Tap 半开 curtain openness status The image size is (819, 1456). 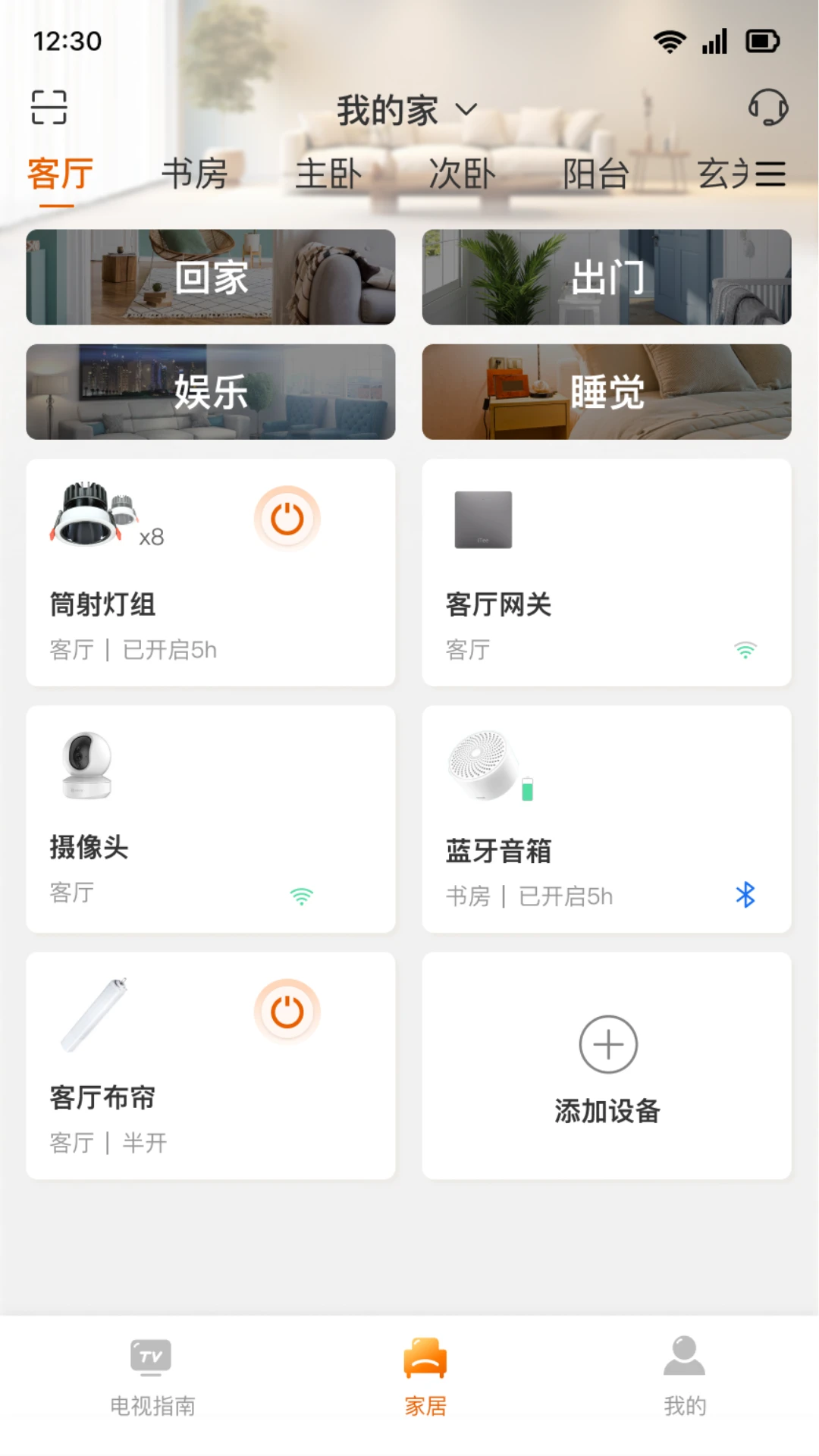[x=146, y=1141]
